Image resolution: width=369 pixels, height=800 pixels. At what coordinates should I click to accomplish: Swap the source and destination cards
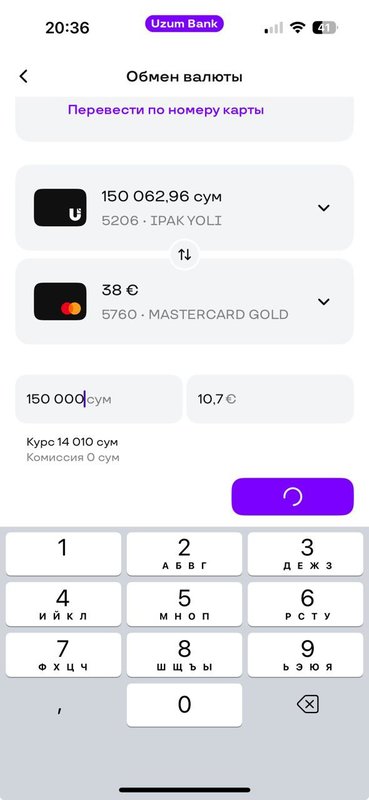pos(184,254)
